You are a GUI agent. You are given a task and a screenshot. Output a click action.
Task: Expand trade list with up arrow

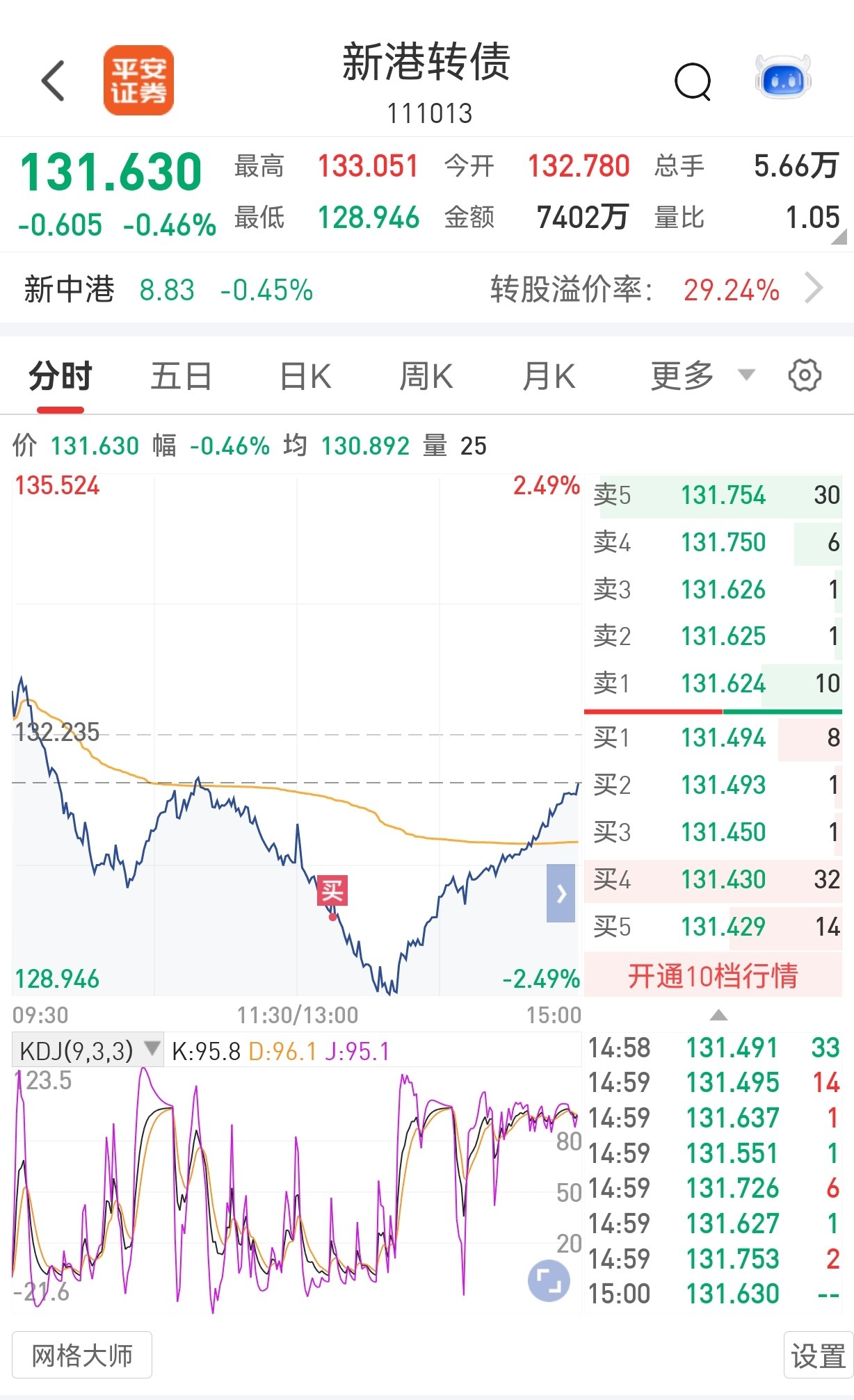click(x=718, y=1016)
